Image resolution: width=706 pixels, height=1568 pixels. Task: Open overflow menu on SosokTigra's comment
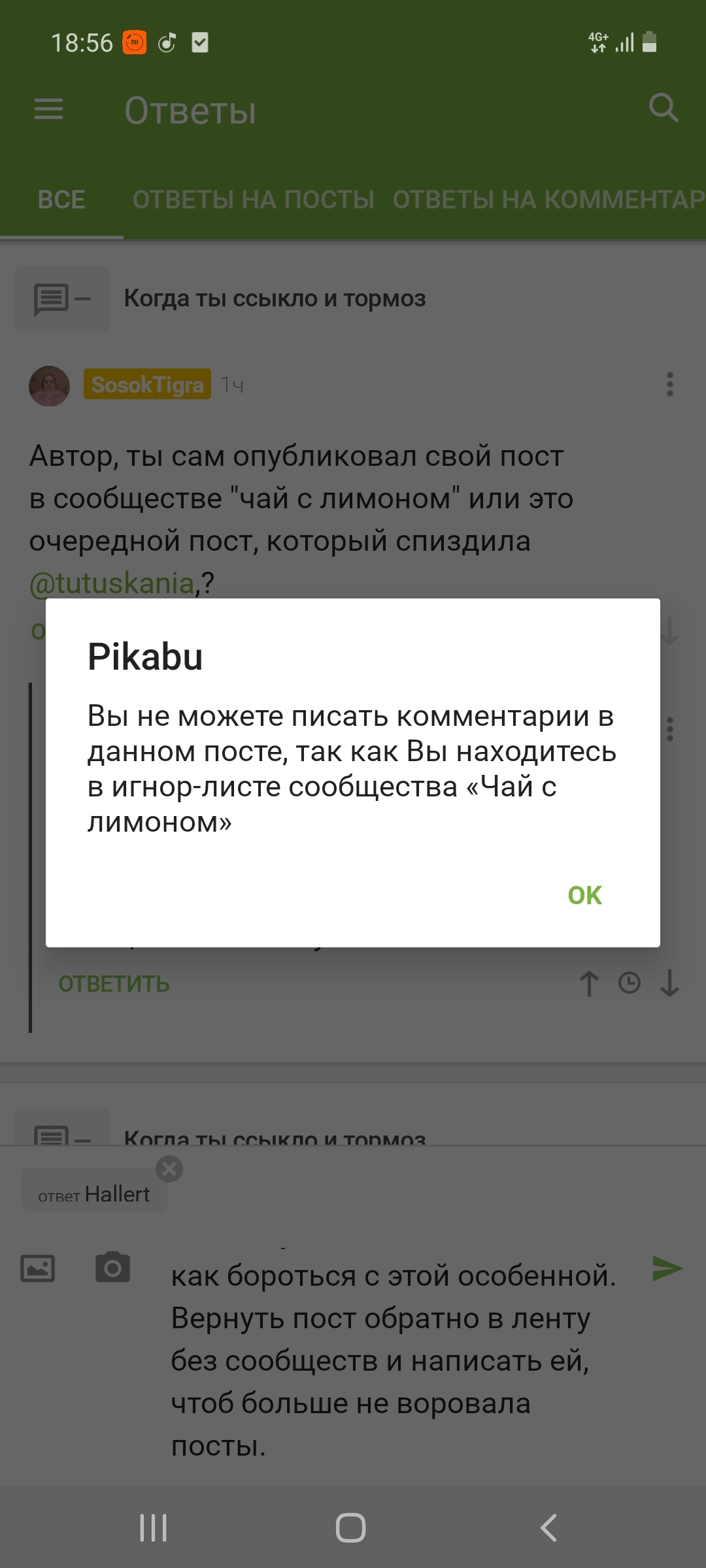[669, 385]
